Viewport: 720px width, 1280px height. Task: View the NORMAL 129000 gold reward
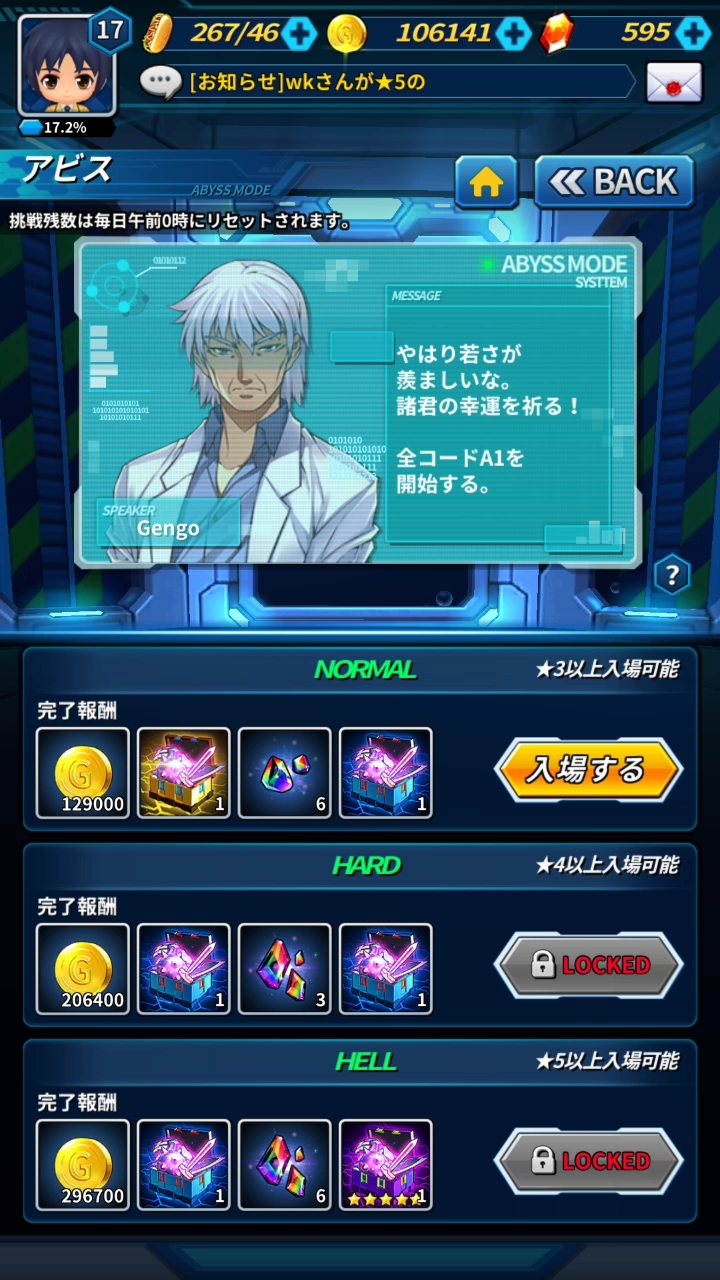click(83, 773)
